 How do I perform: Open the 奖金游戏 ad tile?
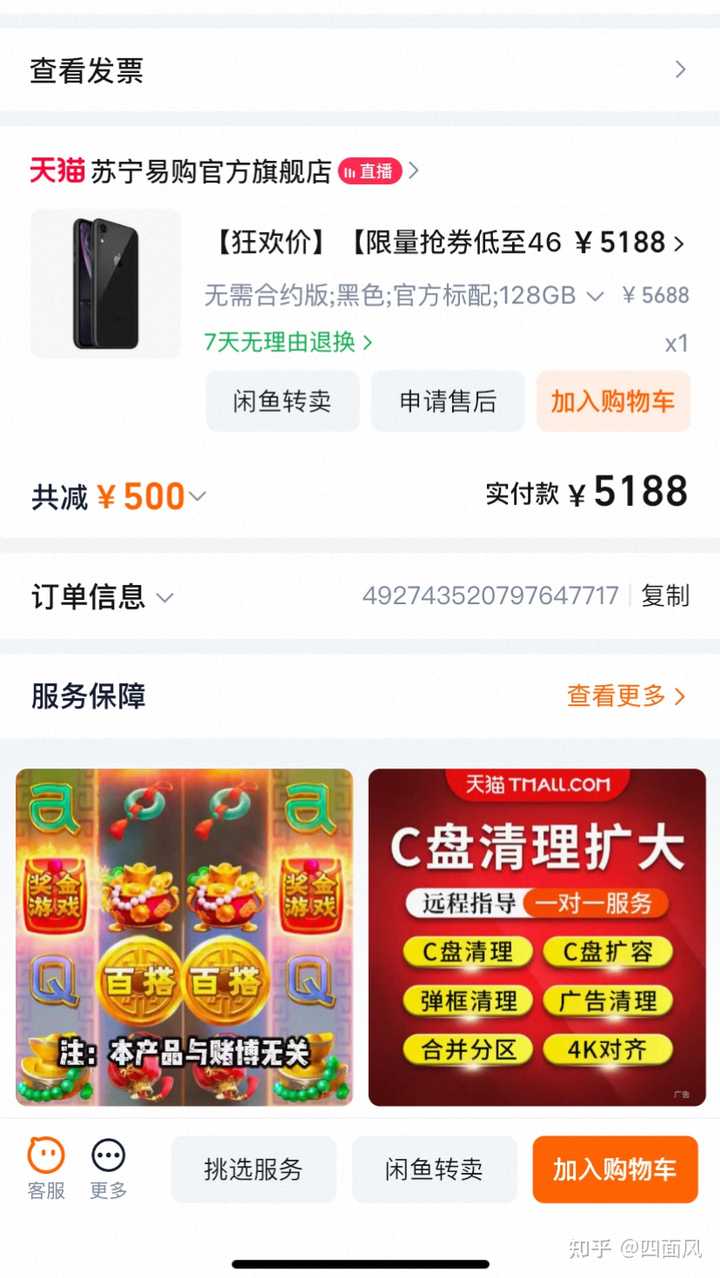(x=185, y=937)
